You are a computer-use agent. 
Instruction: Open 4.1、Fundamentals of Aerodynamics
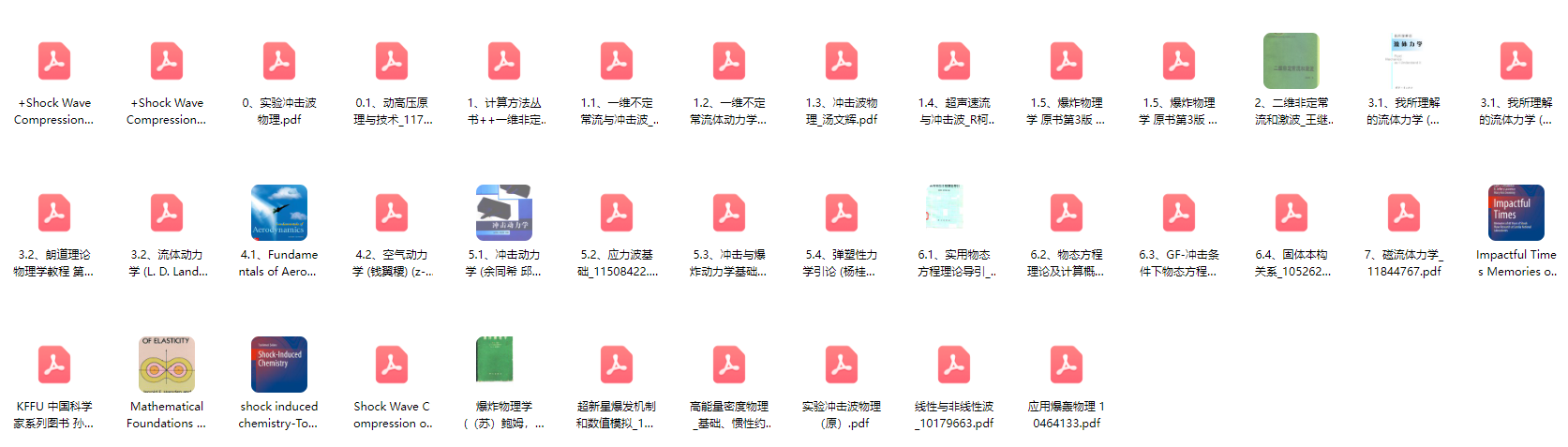[279, 214]
